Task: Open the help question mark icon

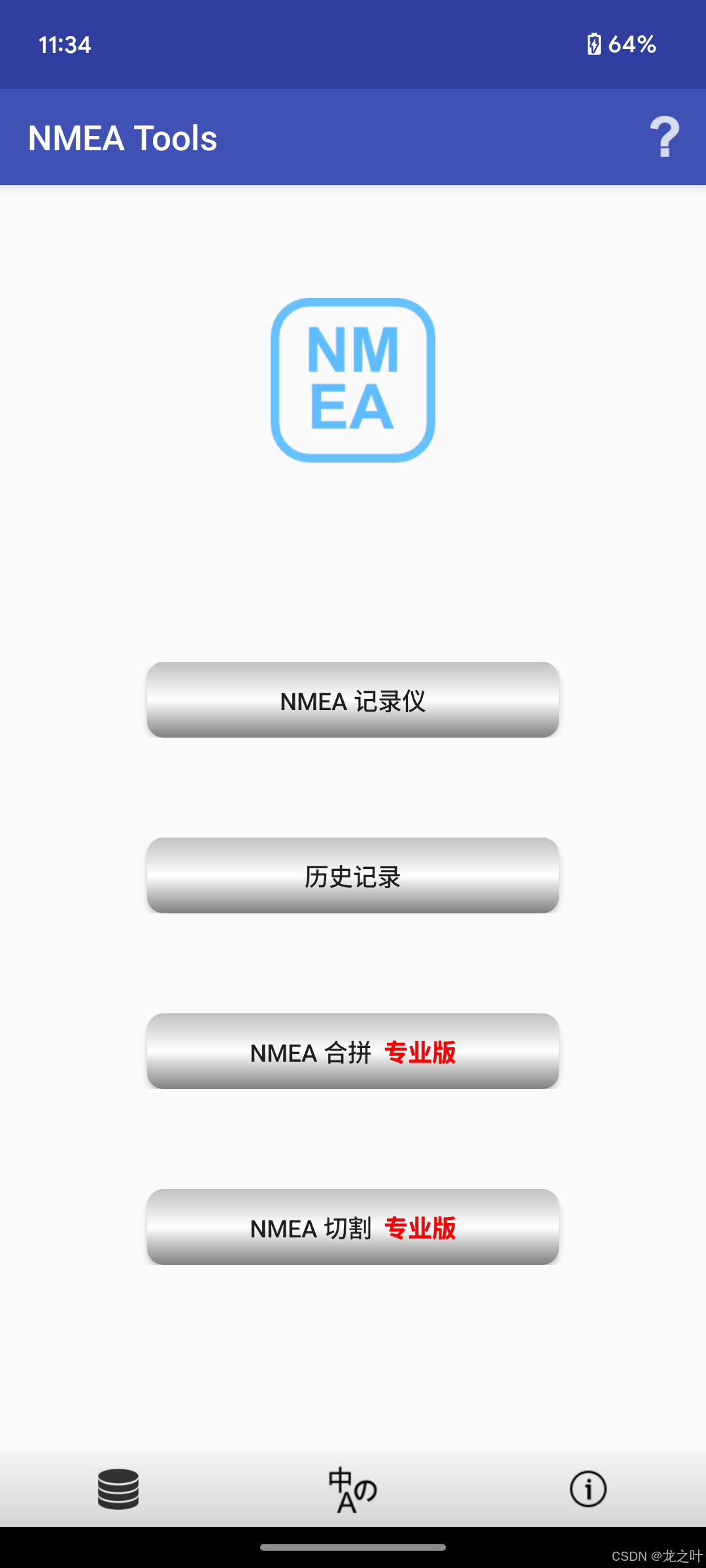Action: 664,137
